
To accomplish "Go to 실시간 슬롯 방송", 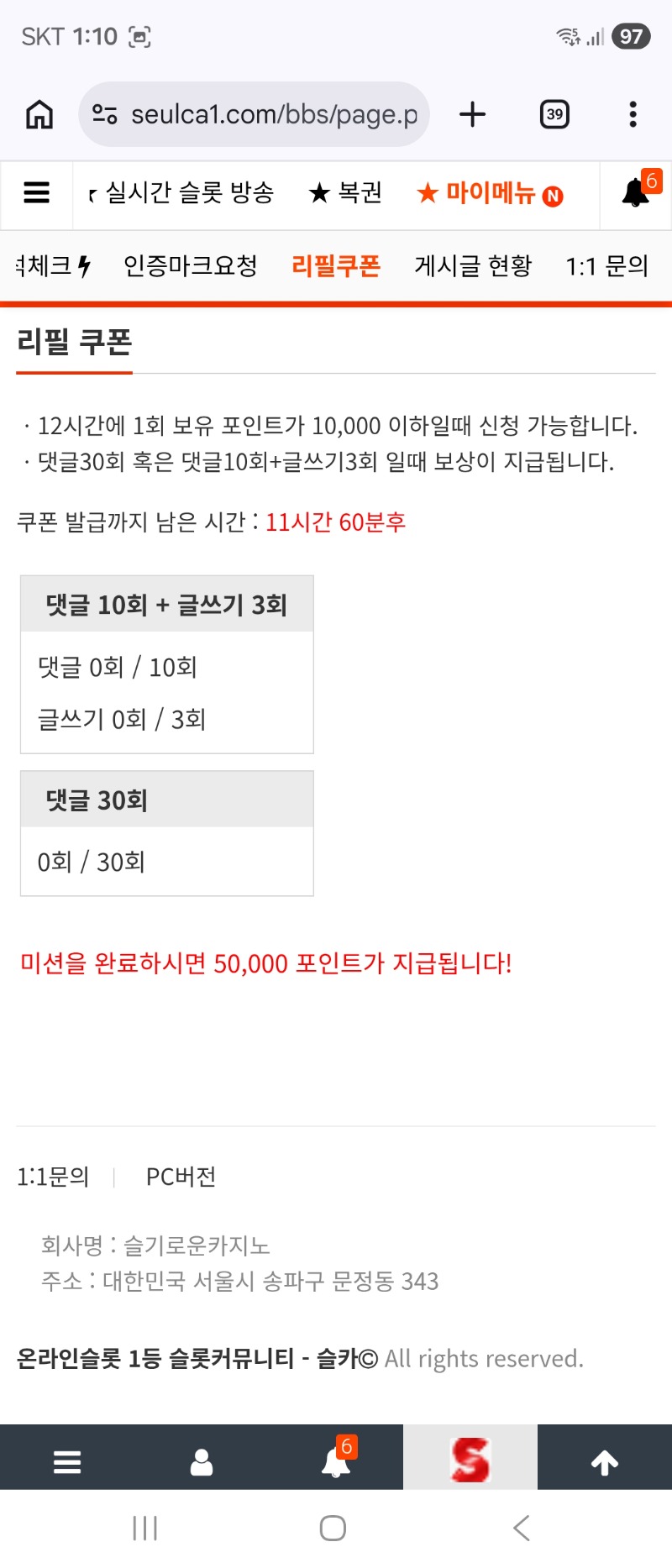I will point(188,193).
